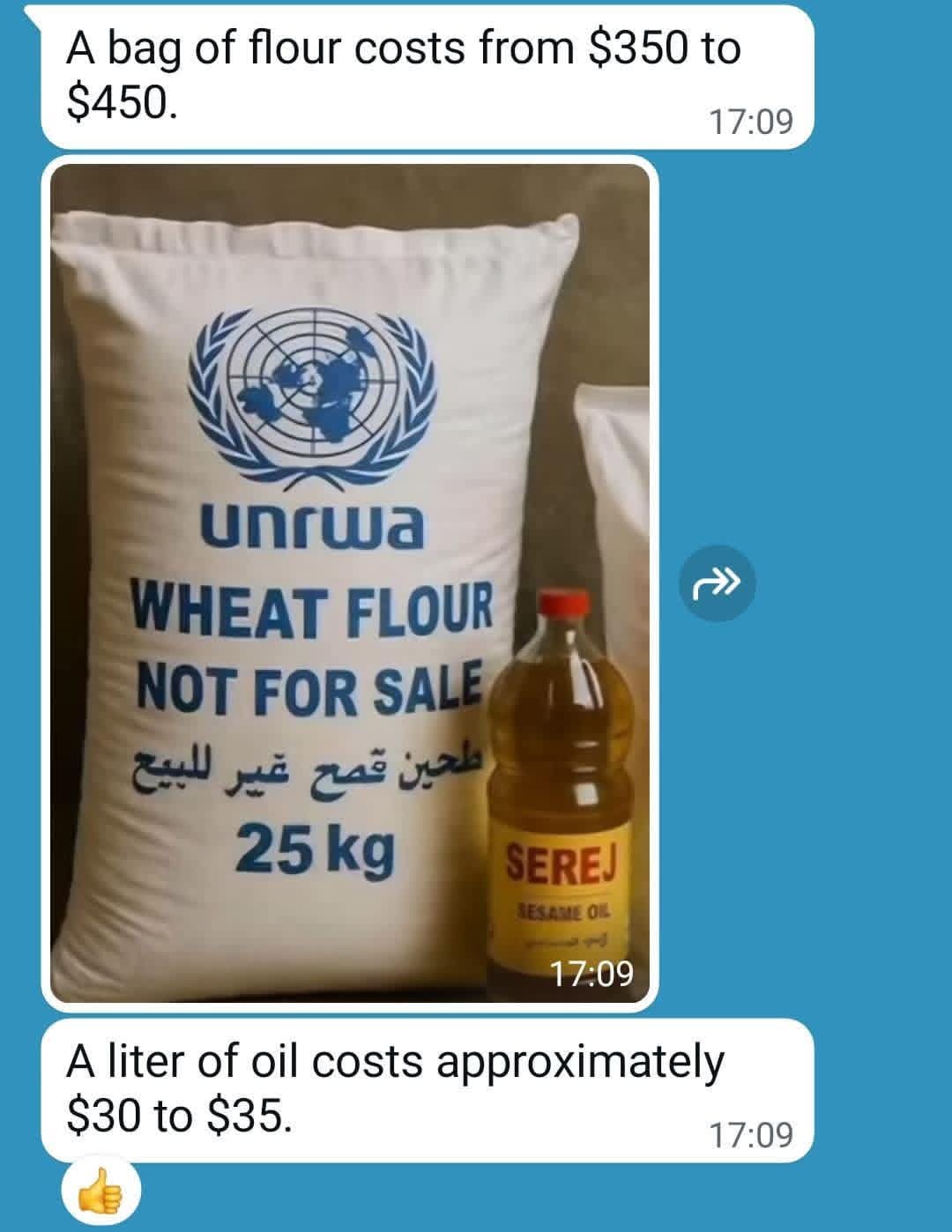952x1232 pixels.
Task: Open the UNRWA wheat flour photo
Action: pos(350,582)
